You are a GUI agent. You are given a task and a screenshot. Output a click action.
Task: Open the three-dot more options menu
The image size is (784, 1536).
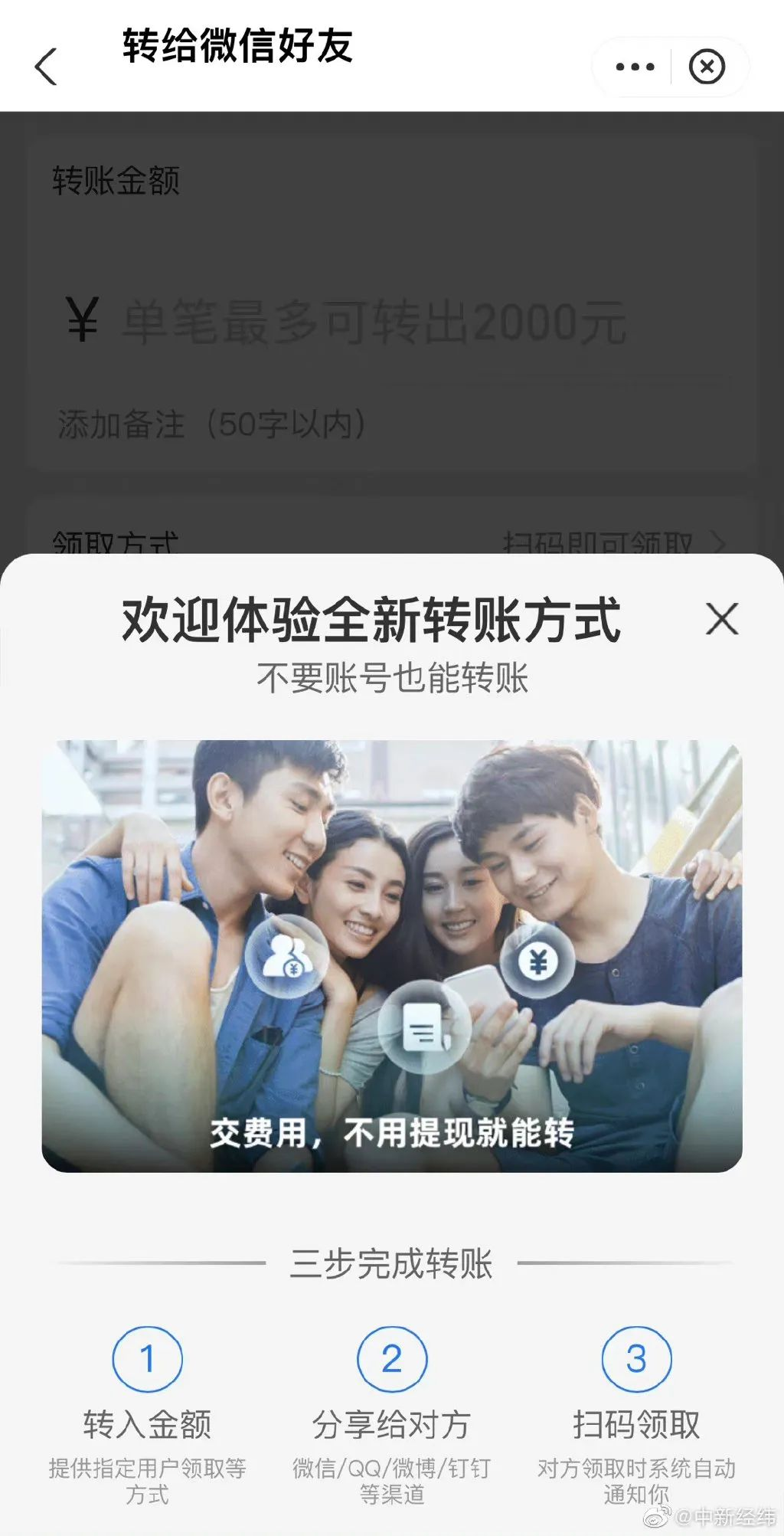click(635, 67)
